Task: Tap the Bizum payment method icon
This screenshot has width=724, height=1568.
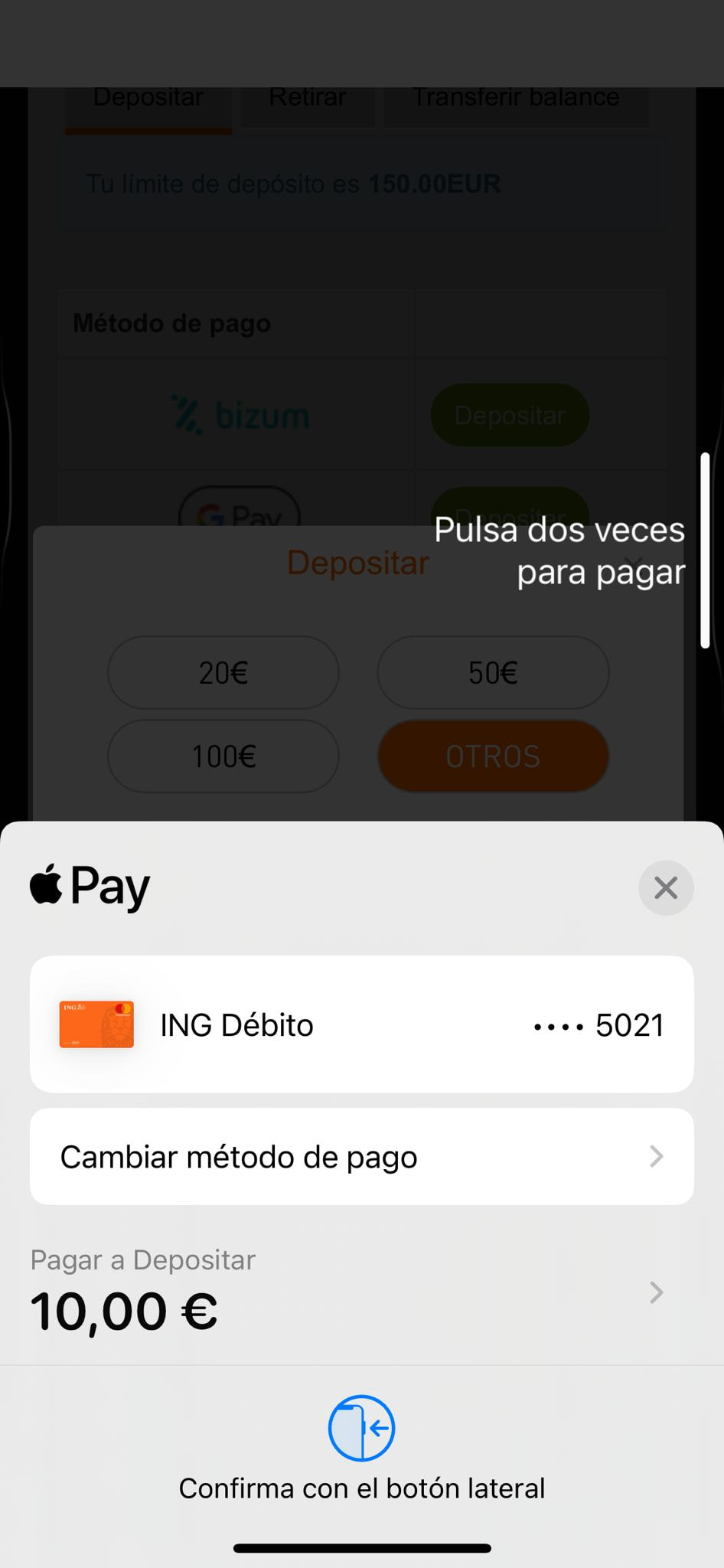Action: tap(242, 414)
